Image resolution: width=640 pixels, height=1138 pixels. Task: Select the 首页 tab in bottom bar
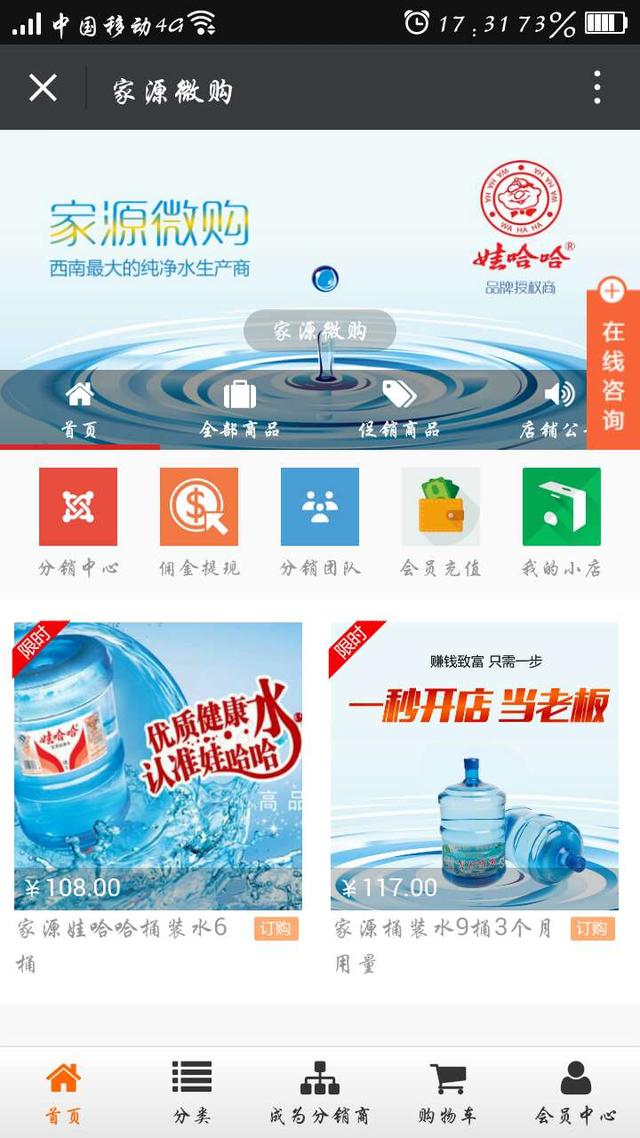(x=64, y=1092)
